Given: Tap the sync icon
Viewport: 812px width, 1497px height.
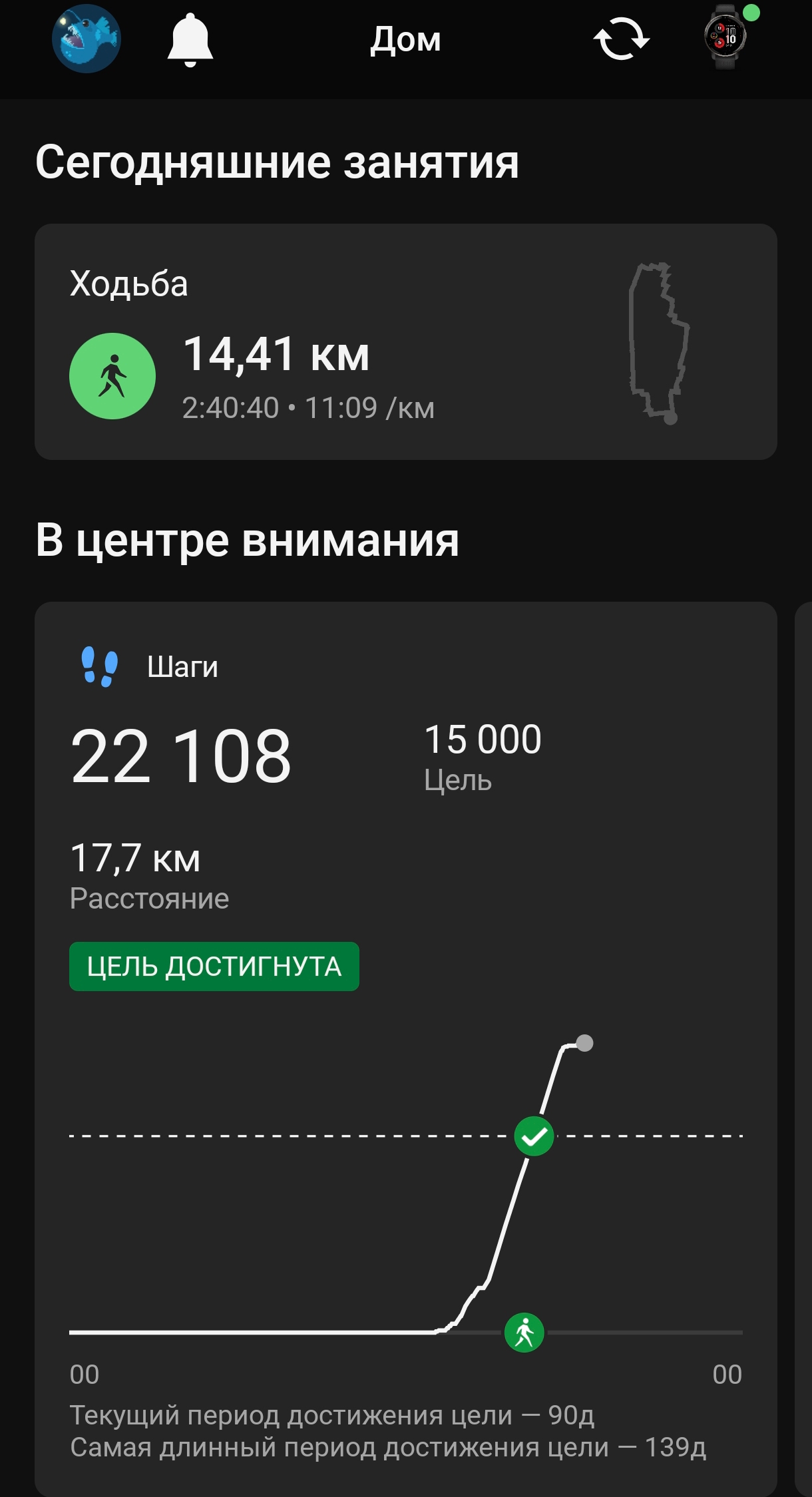Looking at the screenshot, I should coord(622,39).
